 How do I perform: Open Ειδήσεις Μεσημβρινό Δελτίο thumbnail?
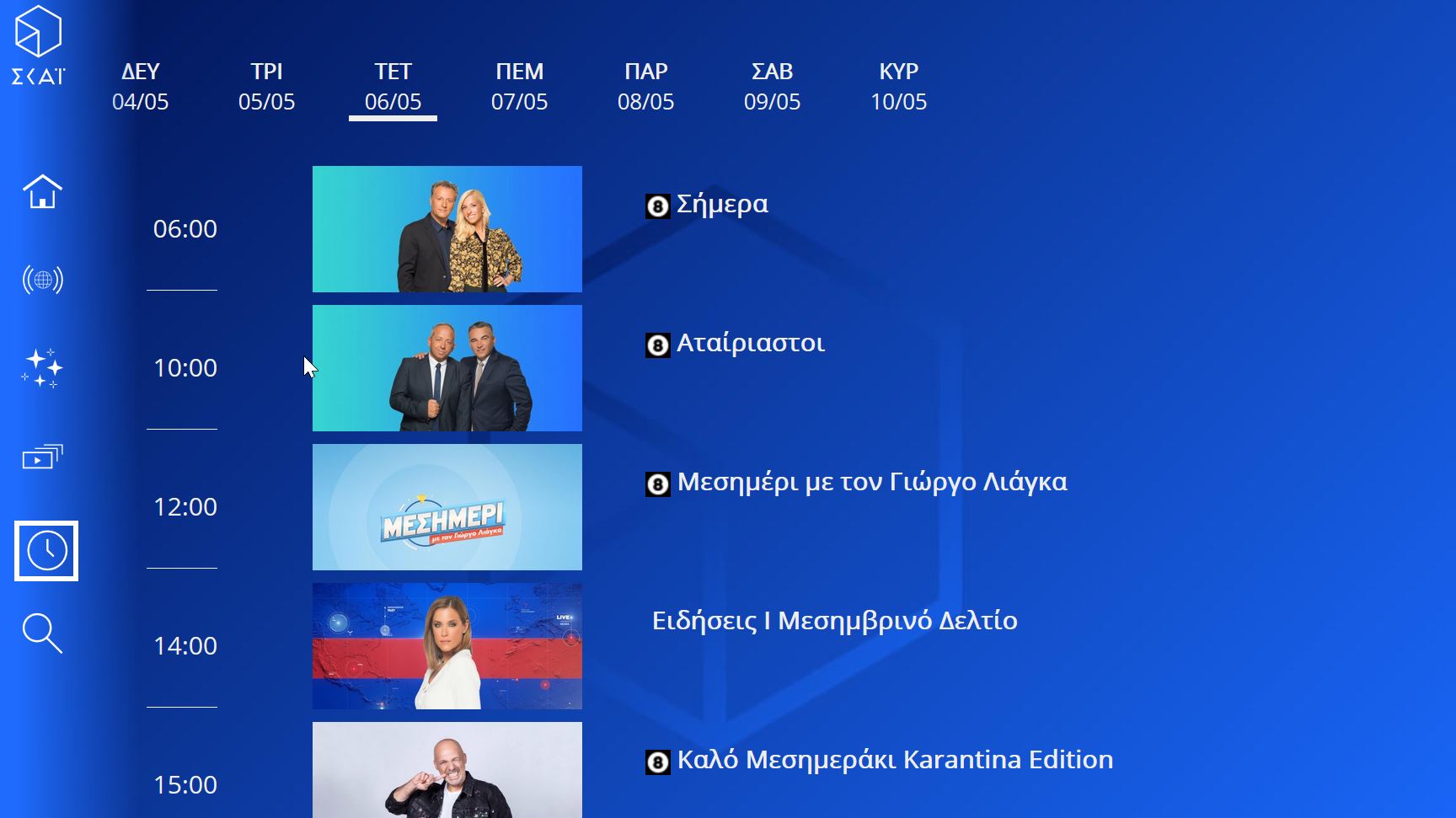pos(447,646)
